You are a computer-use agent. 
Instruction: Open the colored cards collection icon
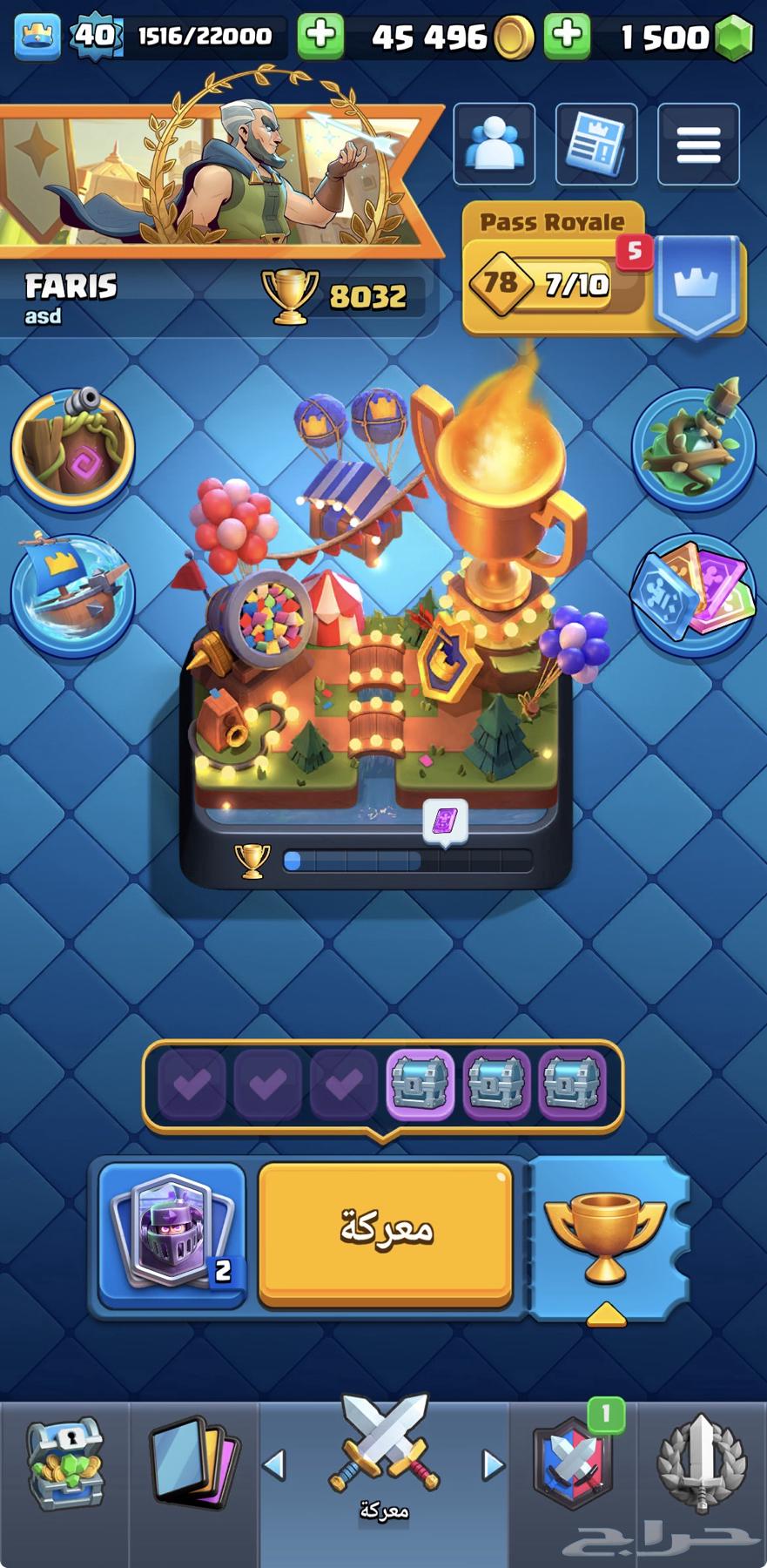[x=693, y=594]
